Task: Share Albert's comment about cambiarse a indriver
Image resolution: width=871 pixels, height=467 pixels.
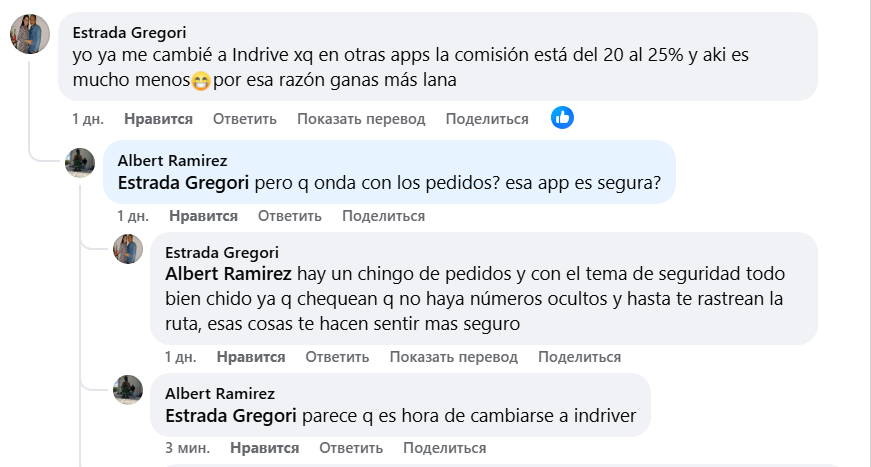Action: coord(445,448)
